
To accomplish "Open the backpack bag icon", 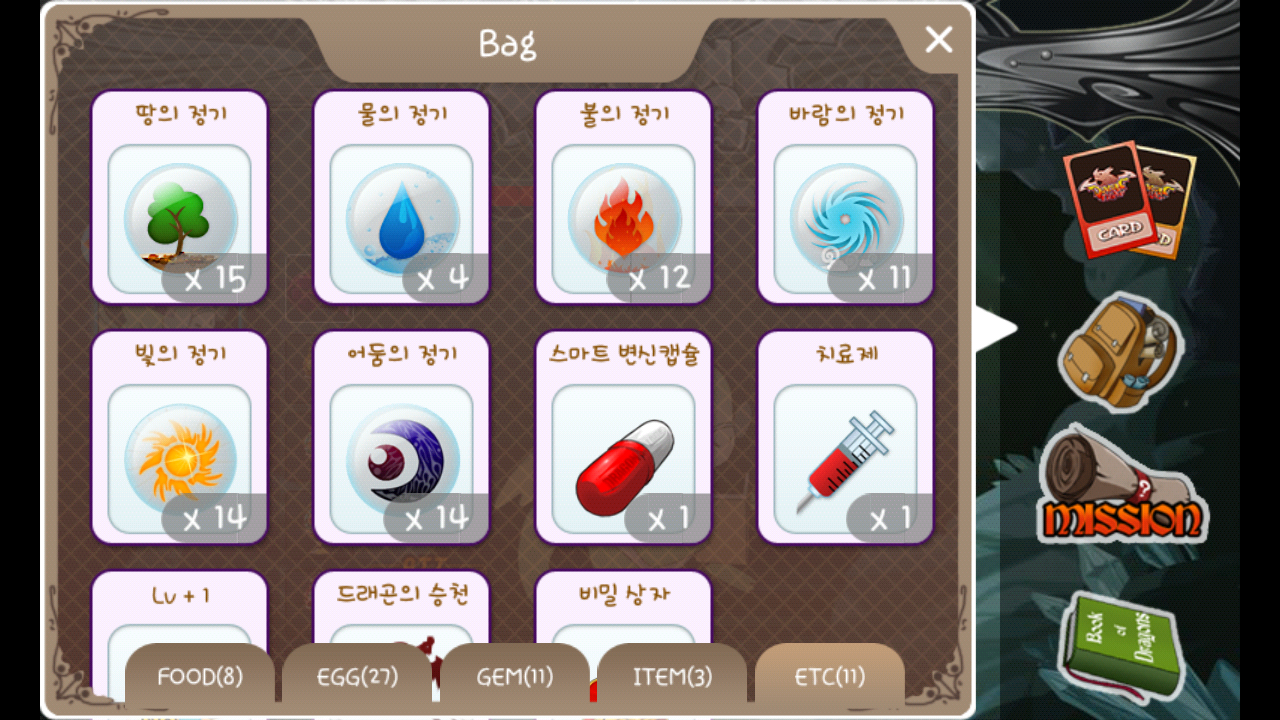I will tap(1120, 352).
